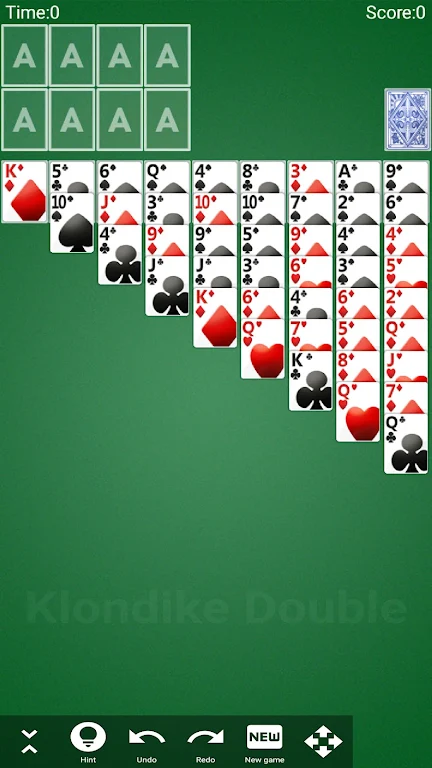Select the Jack of clubs in fourth column
Screen dimensions: 432x768
tap(168, 286)
